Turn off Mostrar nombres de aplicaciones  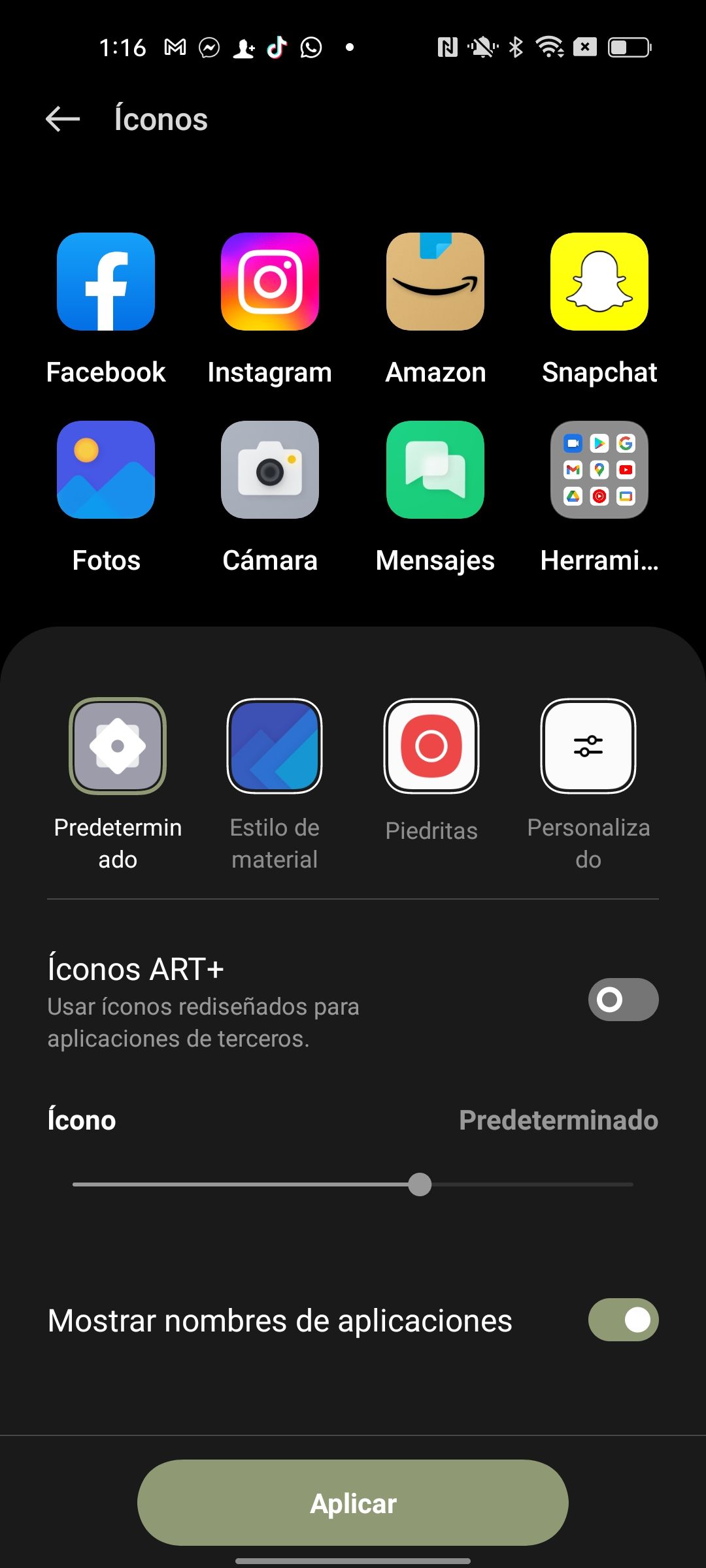coord(622,1320)
